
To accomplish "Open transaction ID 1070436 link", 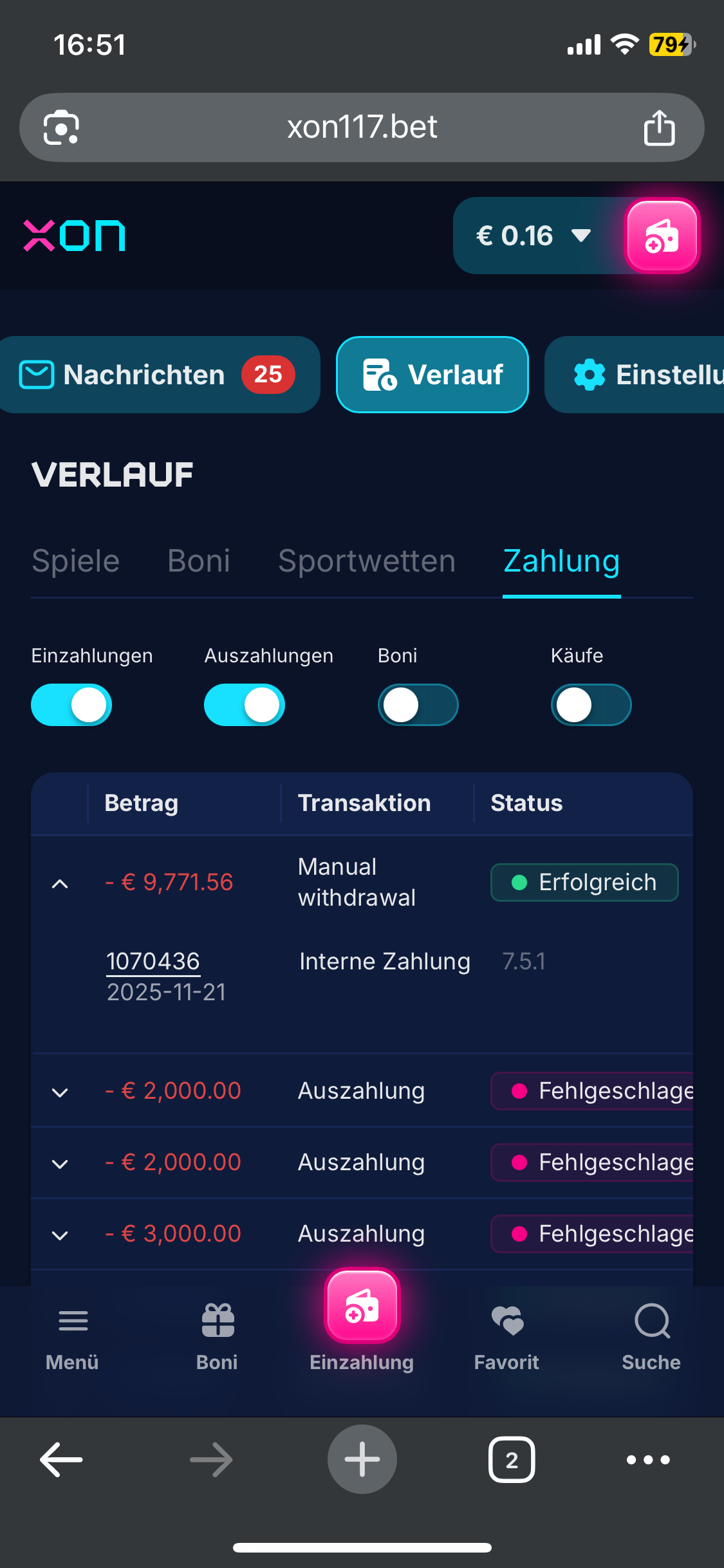I will tap(153, 961).
